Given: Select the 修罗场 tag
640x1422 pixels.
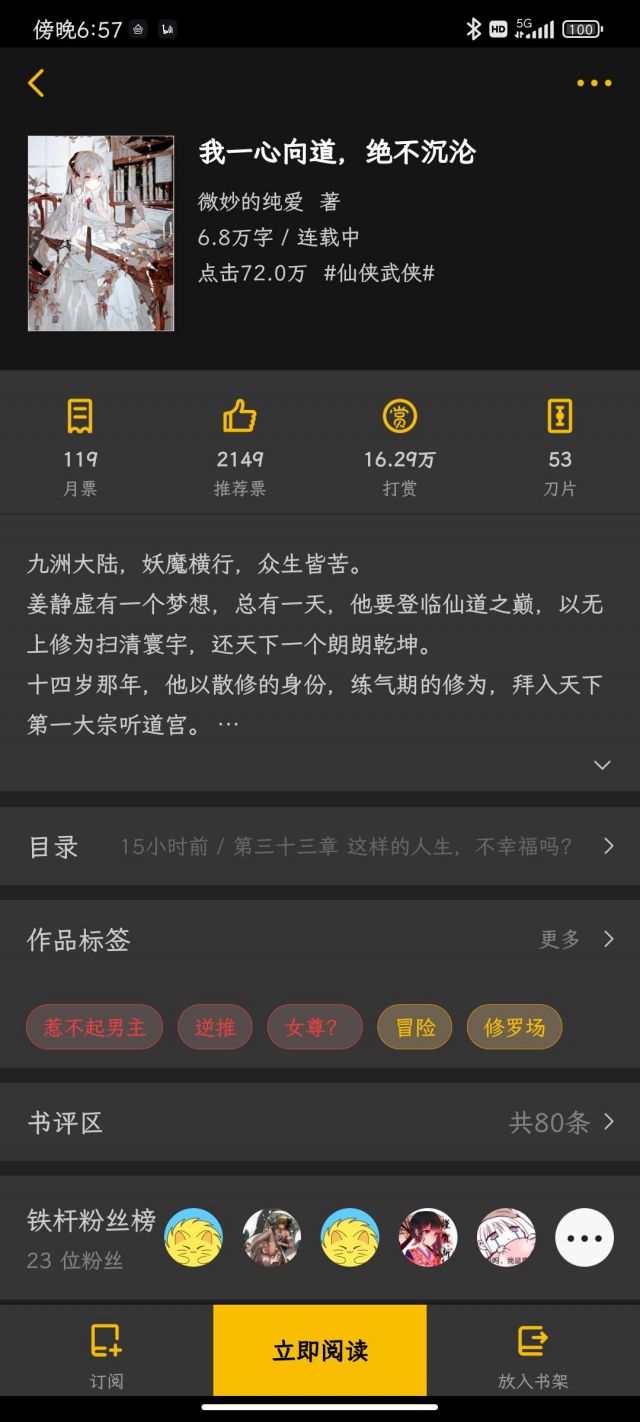Looking at the screenshot, I should (x=515, y=1027).
